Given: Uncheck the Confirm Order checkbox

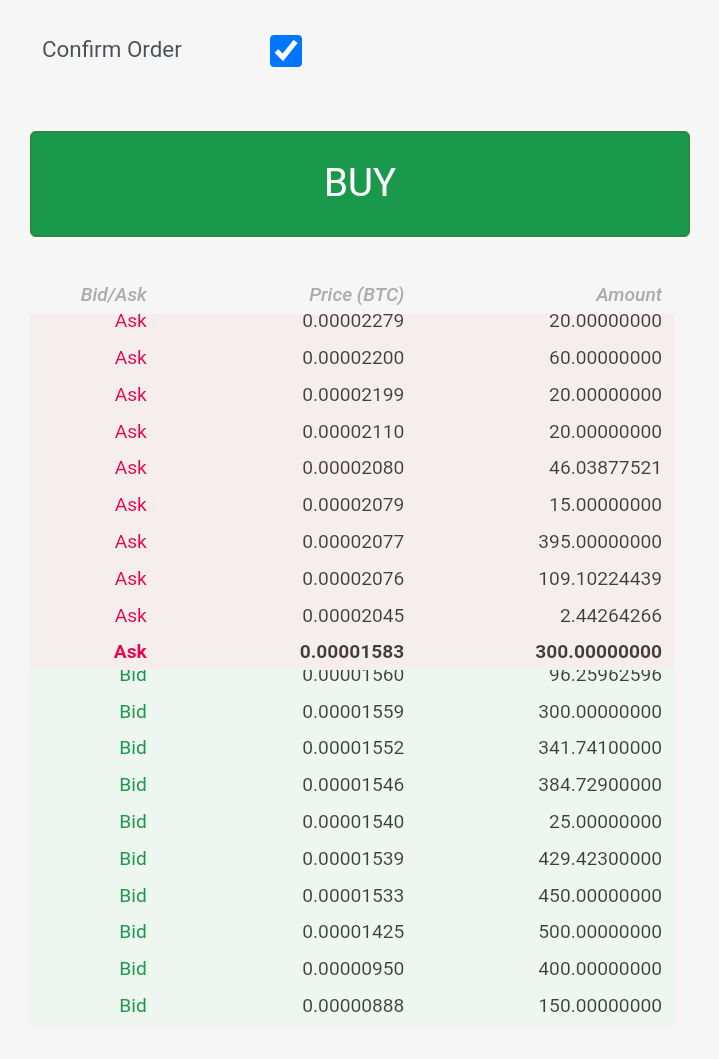Looking at the screenshot, I should pyautogui.click(x=286, y=51).
